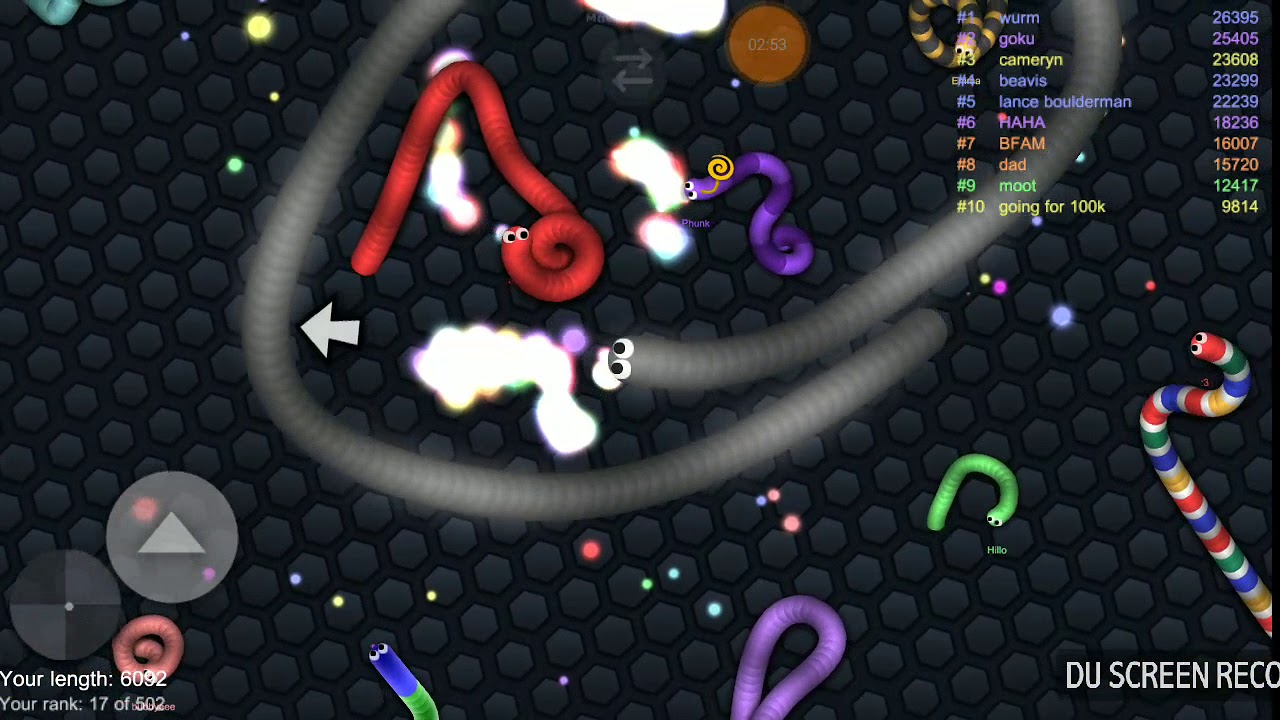
Task: Tap the swap arrows control icon
Action: pos(632,70)
